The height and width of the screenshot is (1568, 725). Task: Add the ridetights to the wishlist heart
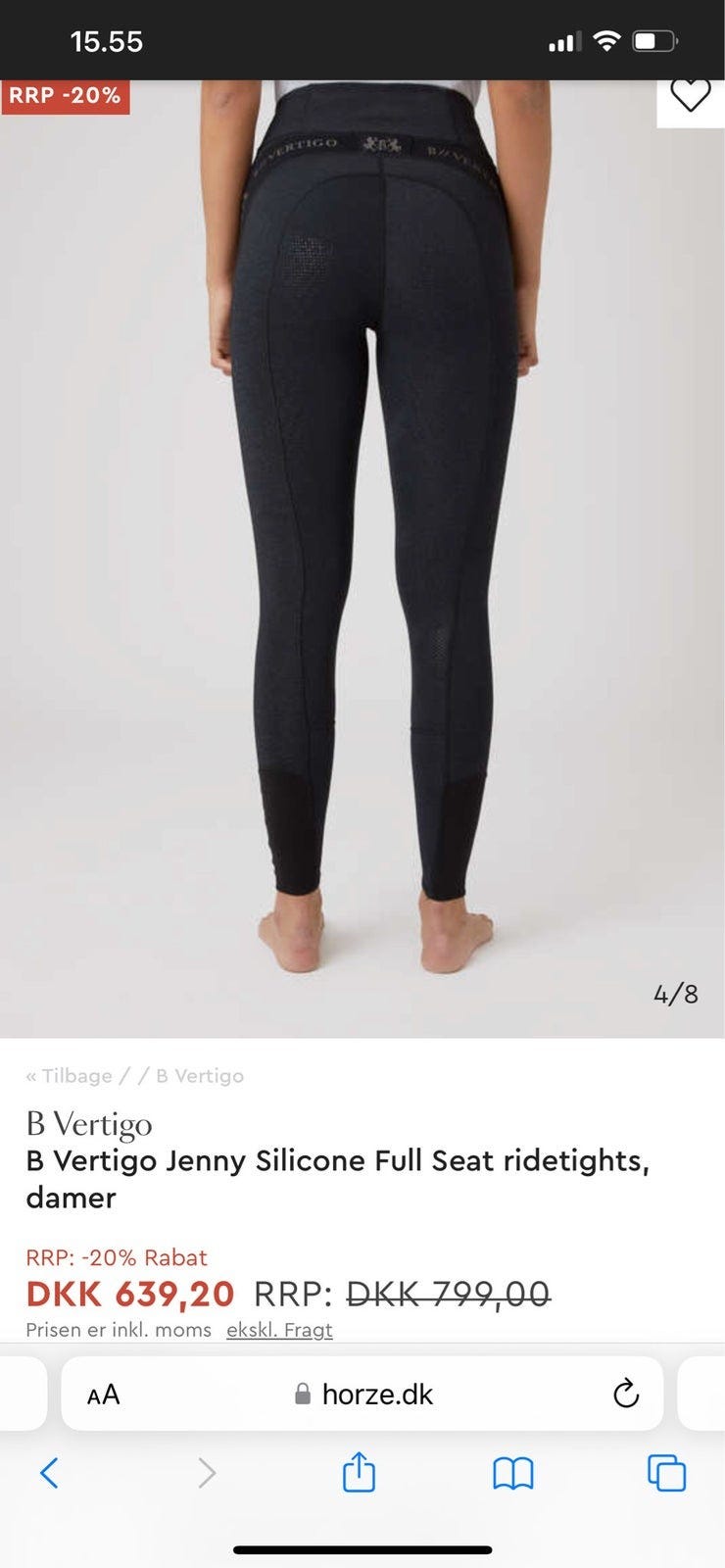[x=690, y=95]
